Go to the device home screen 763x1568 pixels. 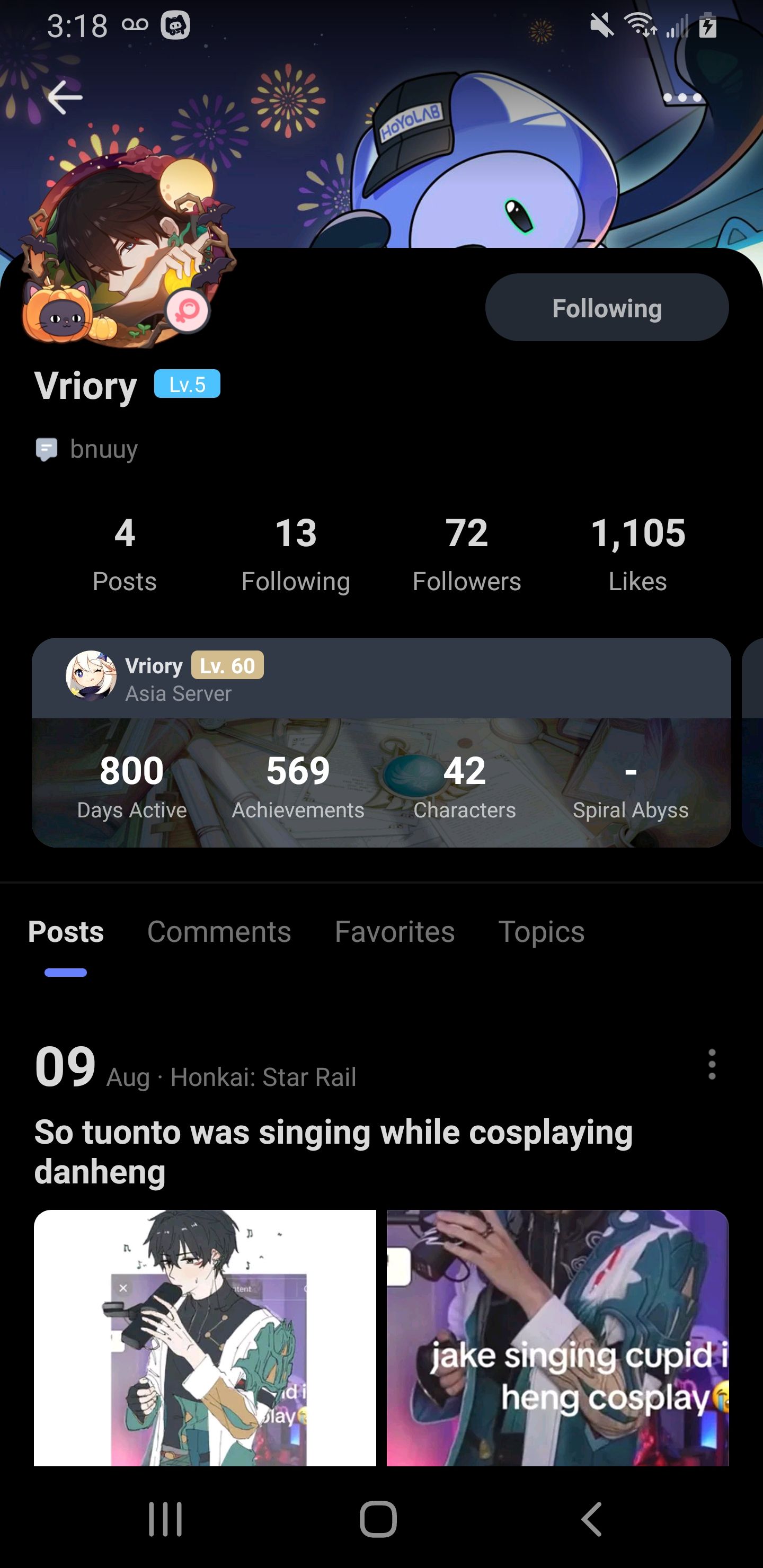(x=378, y=1519)
